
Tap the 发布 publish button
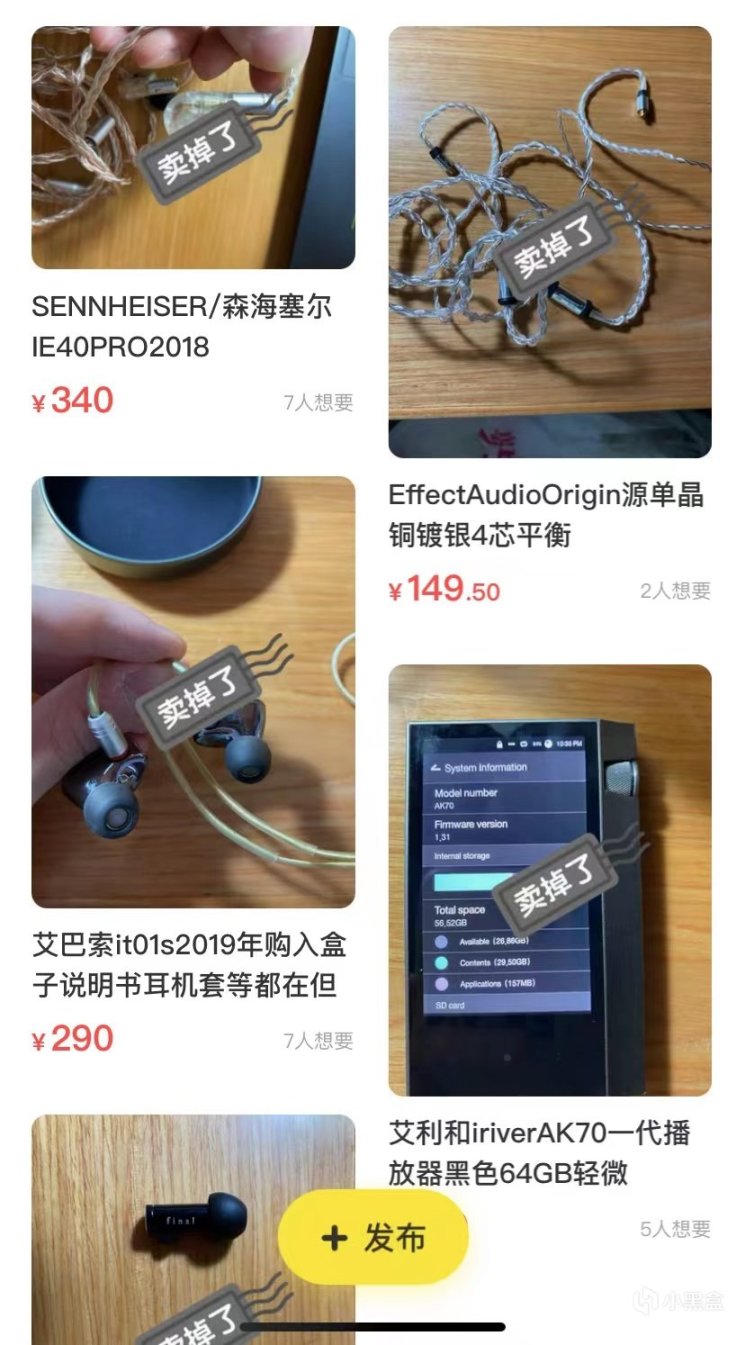pos(373,1238)
